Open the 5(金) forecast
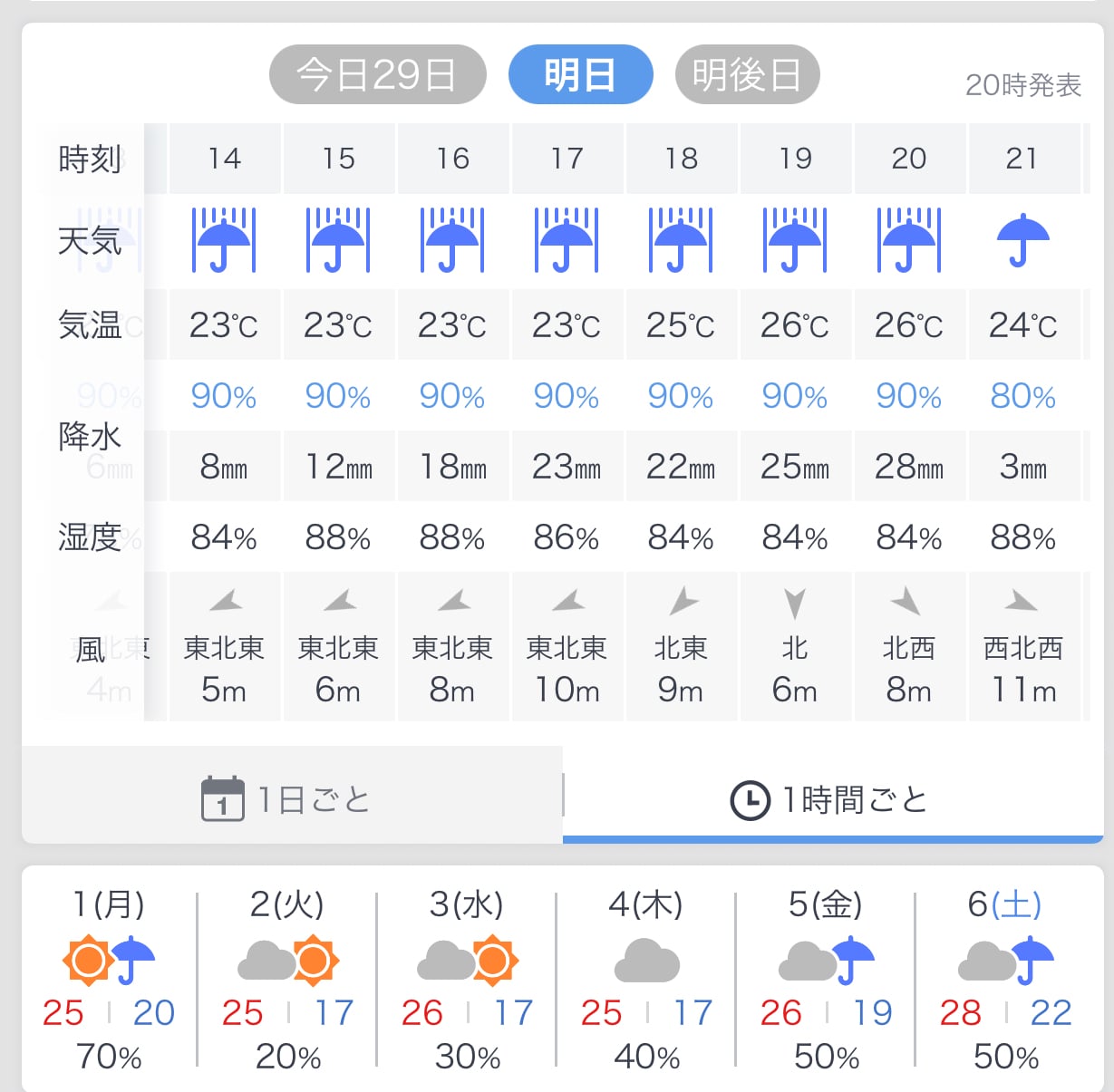Image resolution: width=1114 pixels, height=1092 pixels. 826,979
